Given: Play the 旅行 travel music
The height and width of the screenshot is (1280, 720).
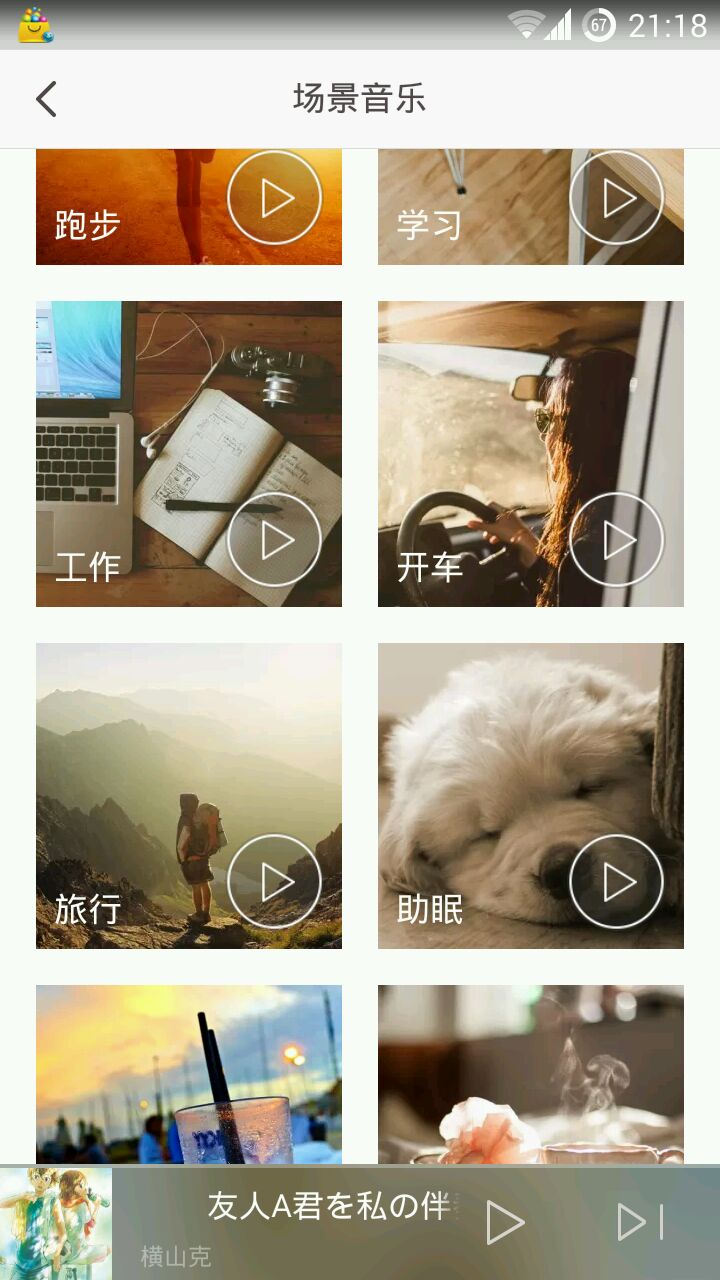Looking at the screenshot, I should pyautogui.click(x=274, y=882).
